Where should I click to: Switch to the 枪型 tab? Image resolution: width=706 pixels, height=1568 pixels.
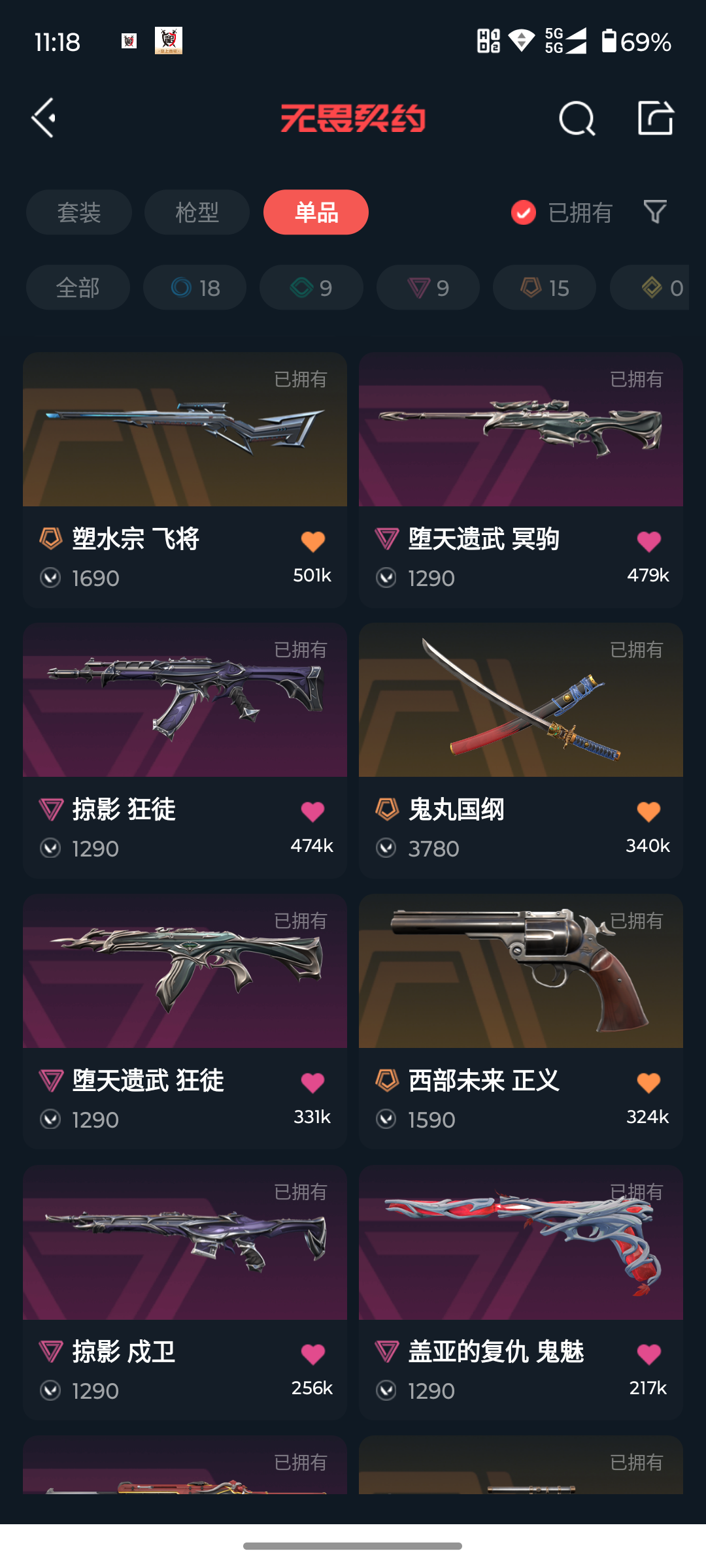[197, 212]
